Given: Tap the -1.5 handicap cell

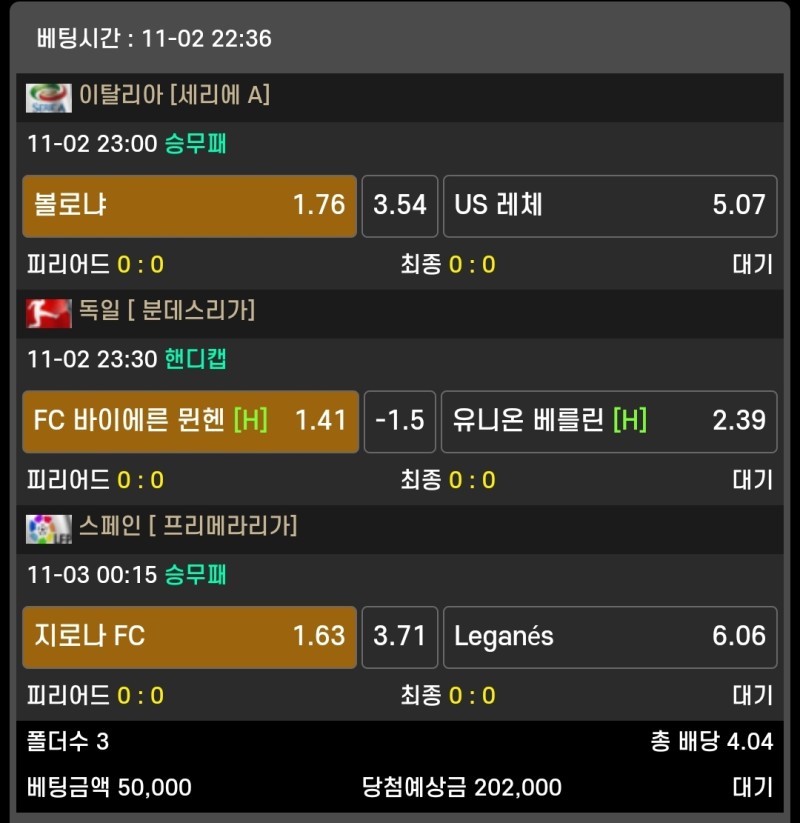Looking at the screenshot, I should point(399,421).
